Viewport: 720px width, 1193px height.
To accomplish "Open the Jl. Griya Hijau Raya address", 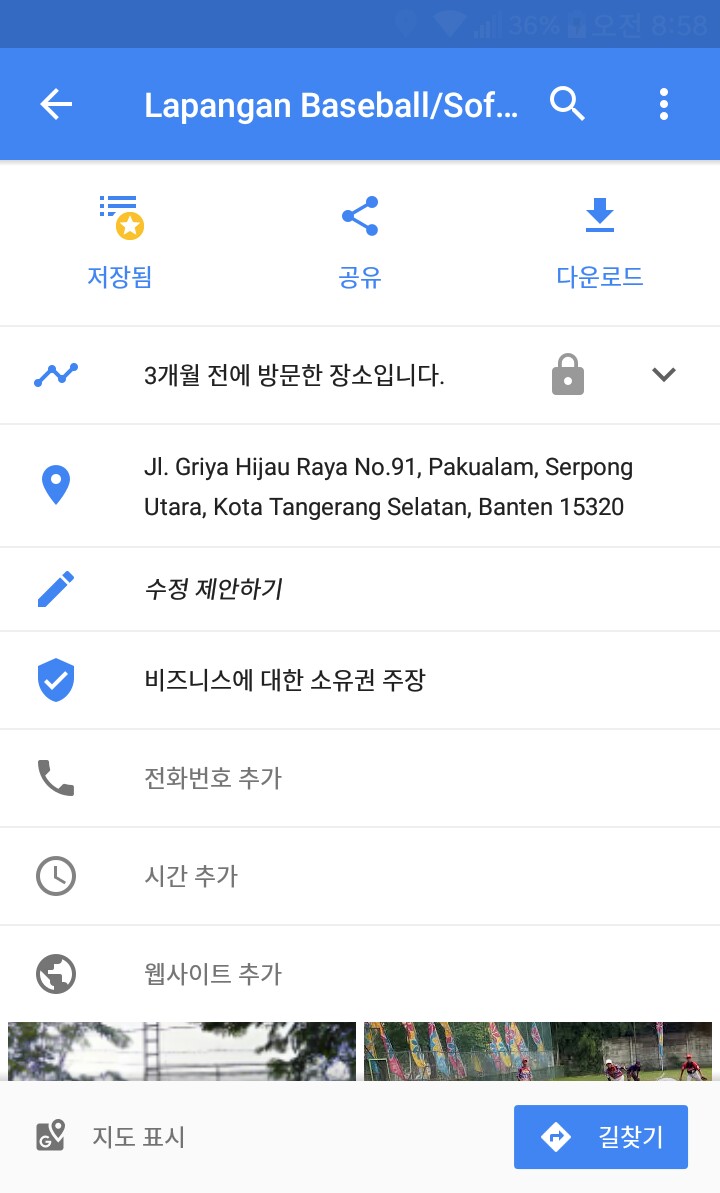I will click(388, 487).
